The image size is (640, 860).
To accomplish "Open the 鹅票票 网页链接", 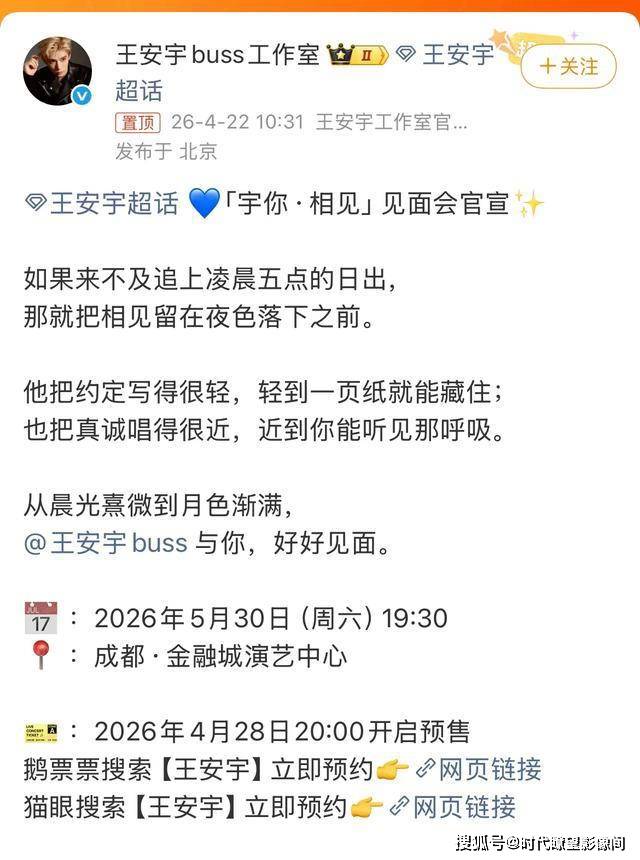I will pos(478,769).
